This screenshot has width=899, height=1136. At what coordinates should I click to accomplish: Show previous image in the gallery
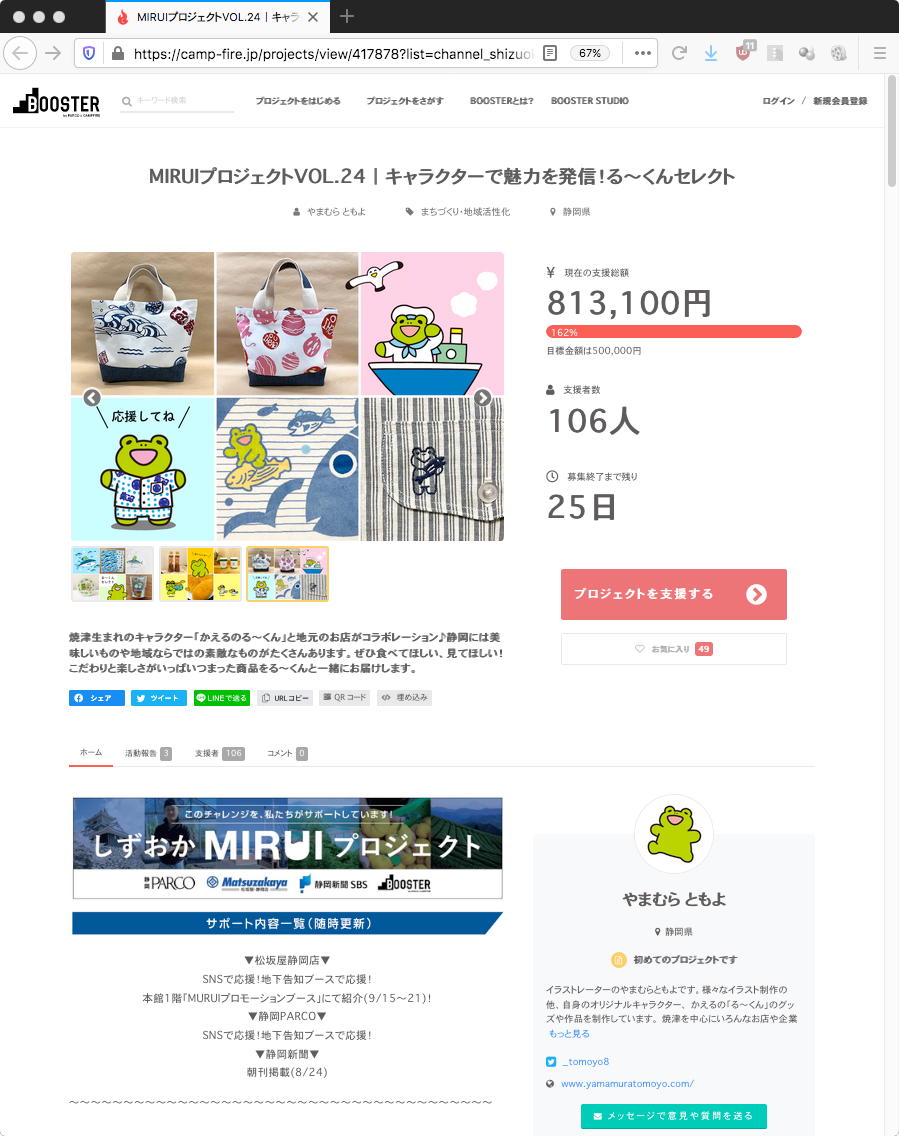pyautogui.click(x=92, y=398)
